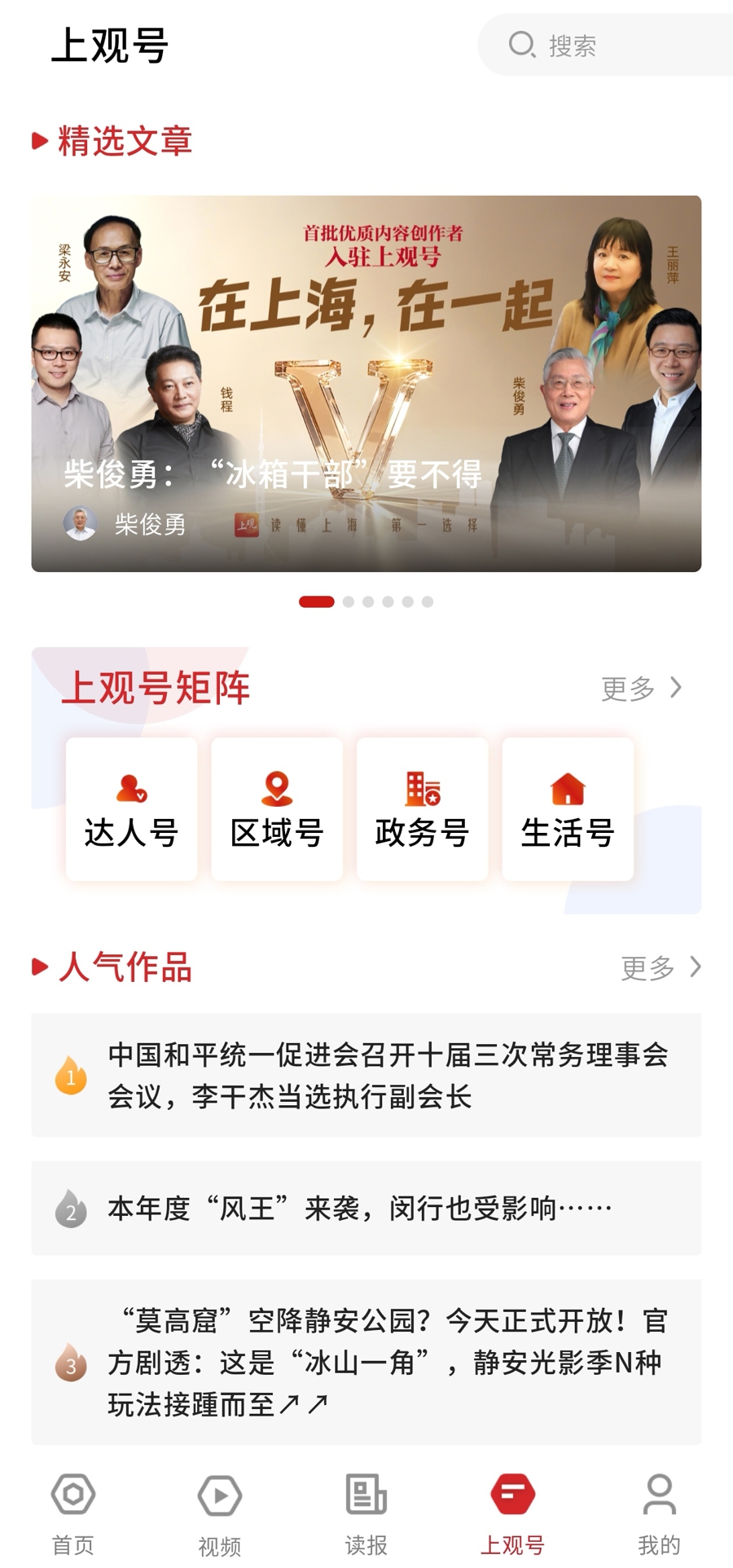
Task: Open the 政务号 category
Action: 422,808
